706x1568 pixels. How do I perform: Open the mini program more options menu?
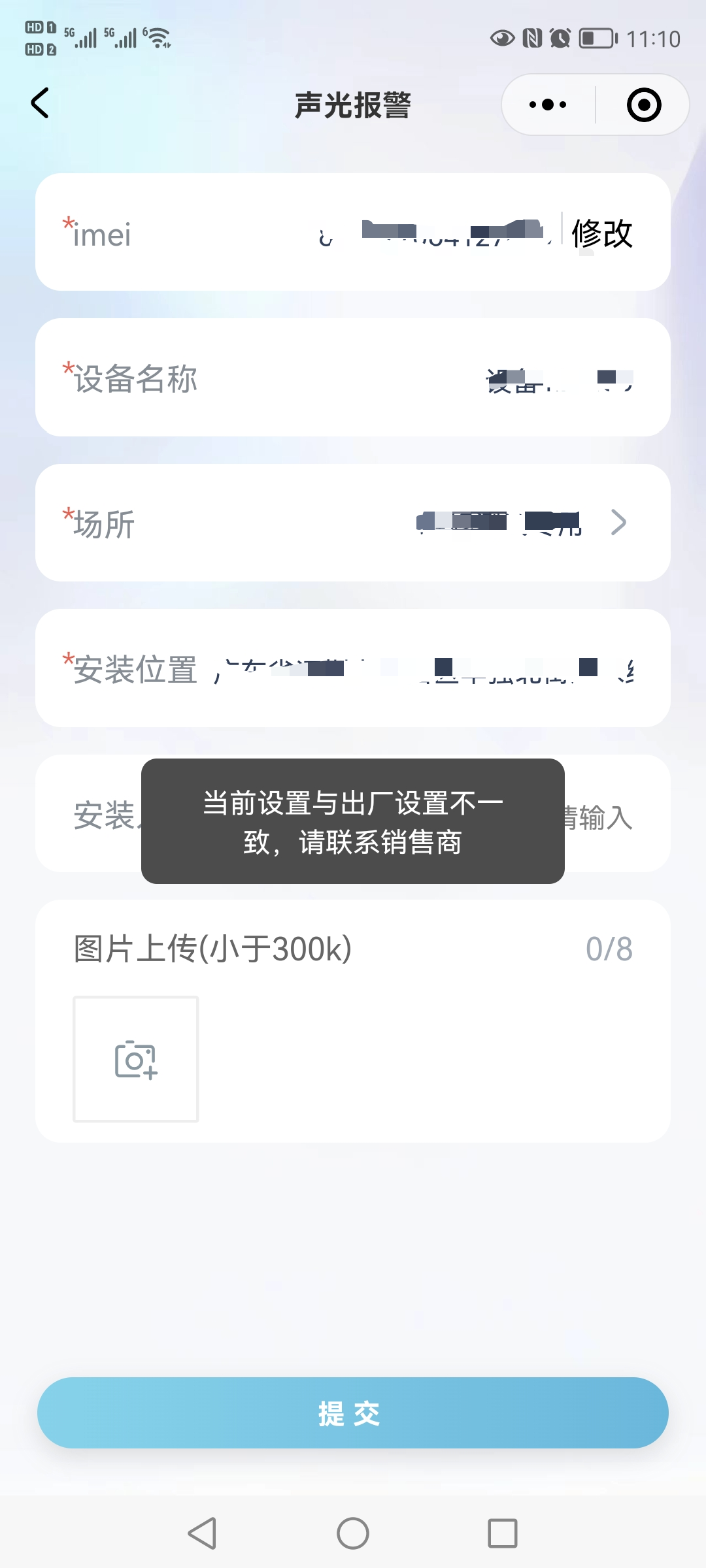(548, 105)
